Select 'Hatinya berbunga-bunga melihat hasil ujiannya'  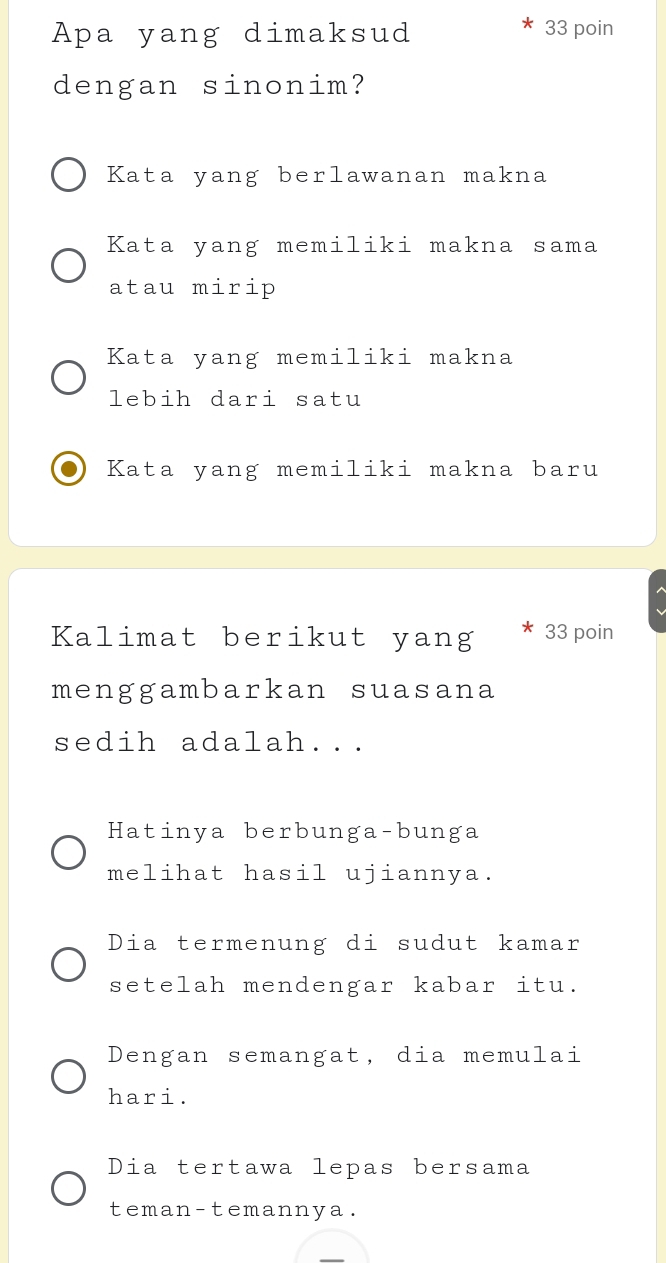tap(68, 853)
